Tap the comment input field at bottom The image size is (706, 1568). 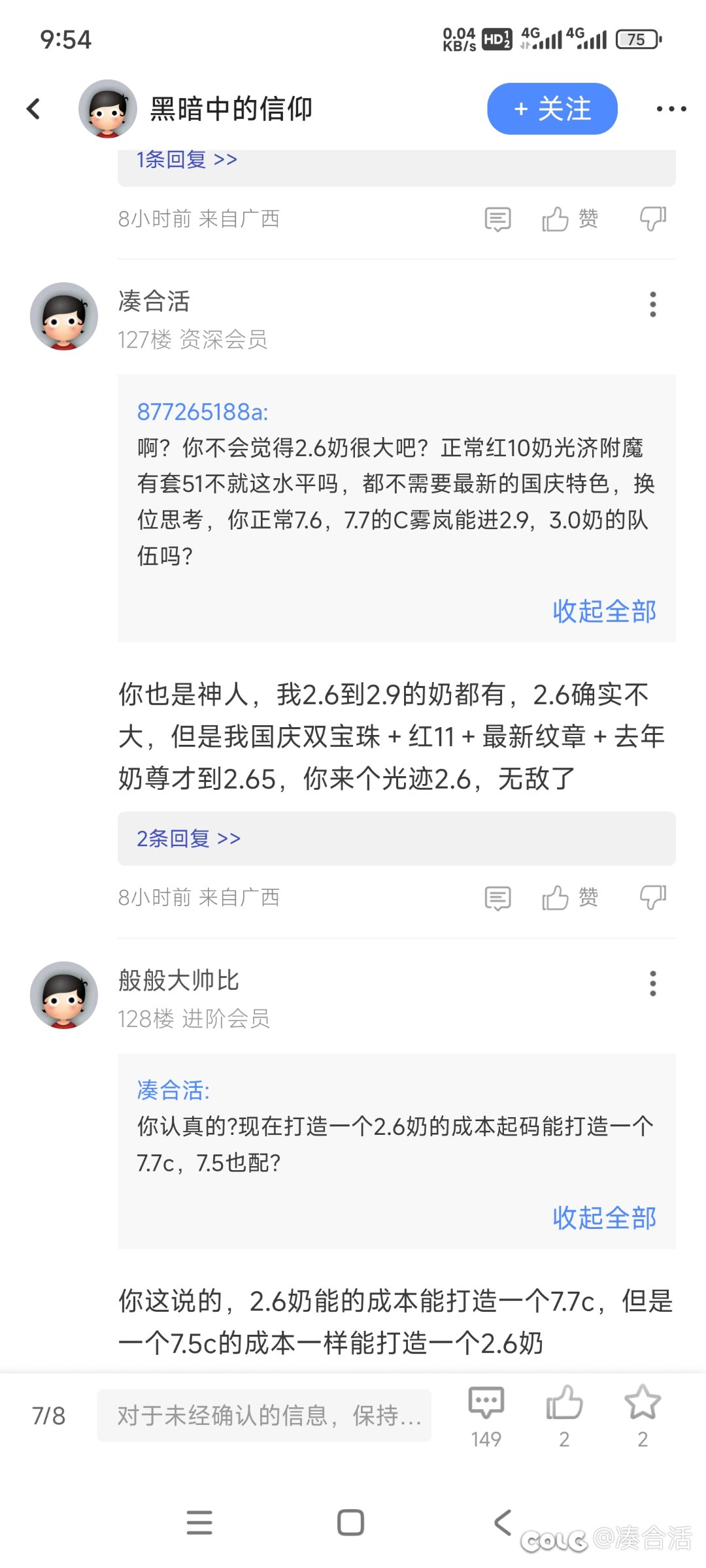tap(264, 1416)
